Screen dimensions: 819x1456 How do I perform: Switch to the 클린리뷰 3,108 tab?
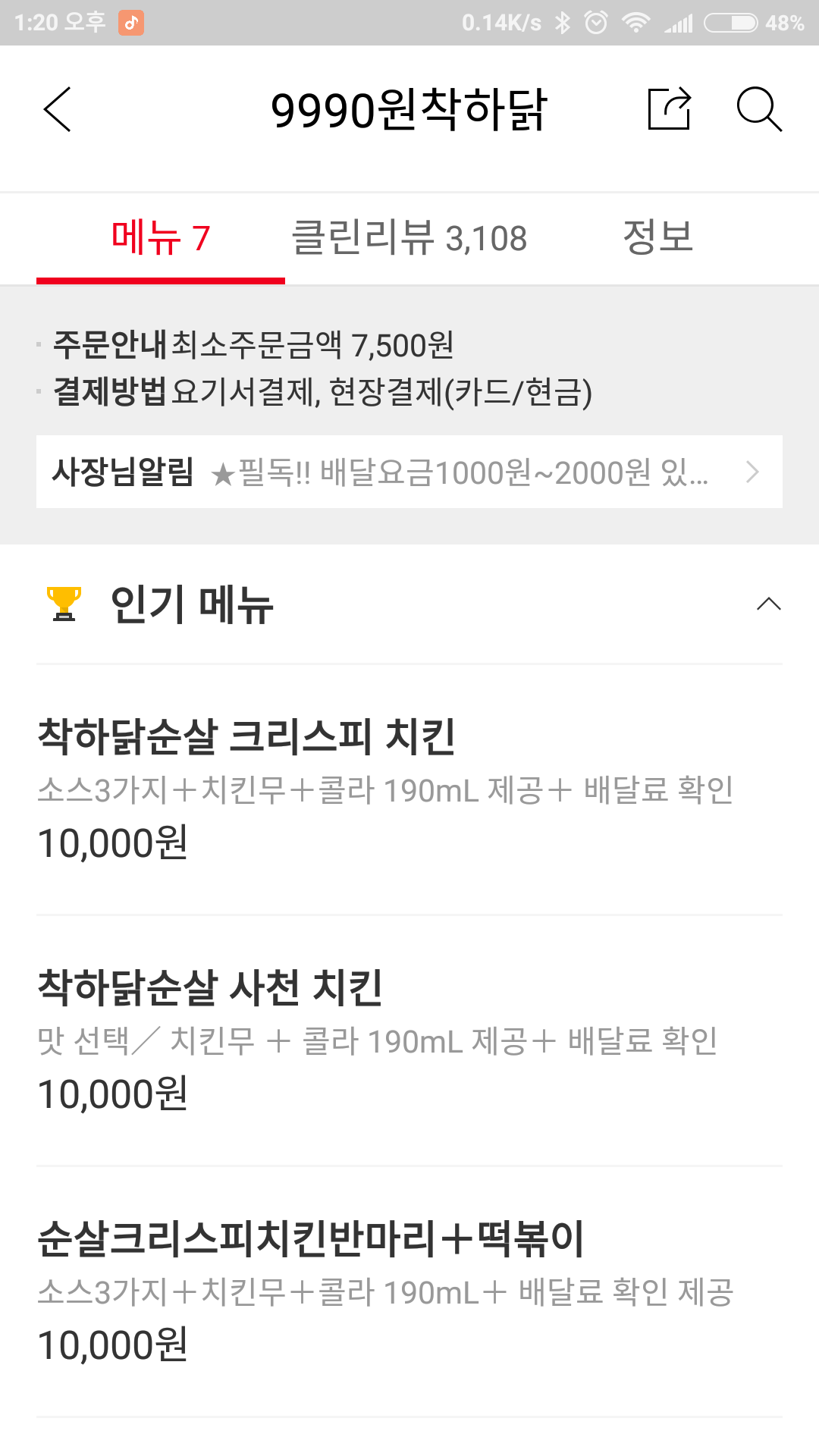click(409, 238)
